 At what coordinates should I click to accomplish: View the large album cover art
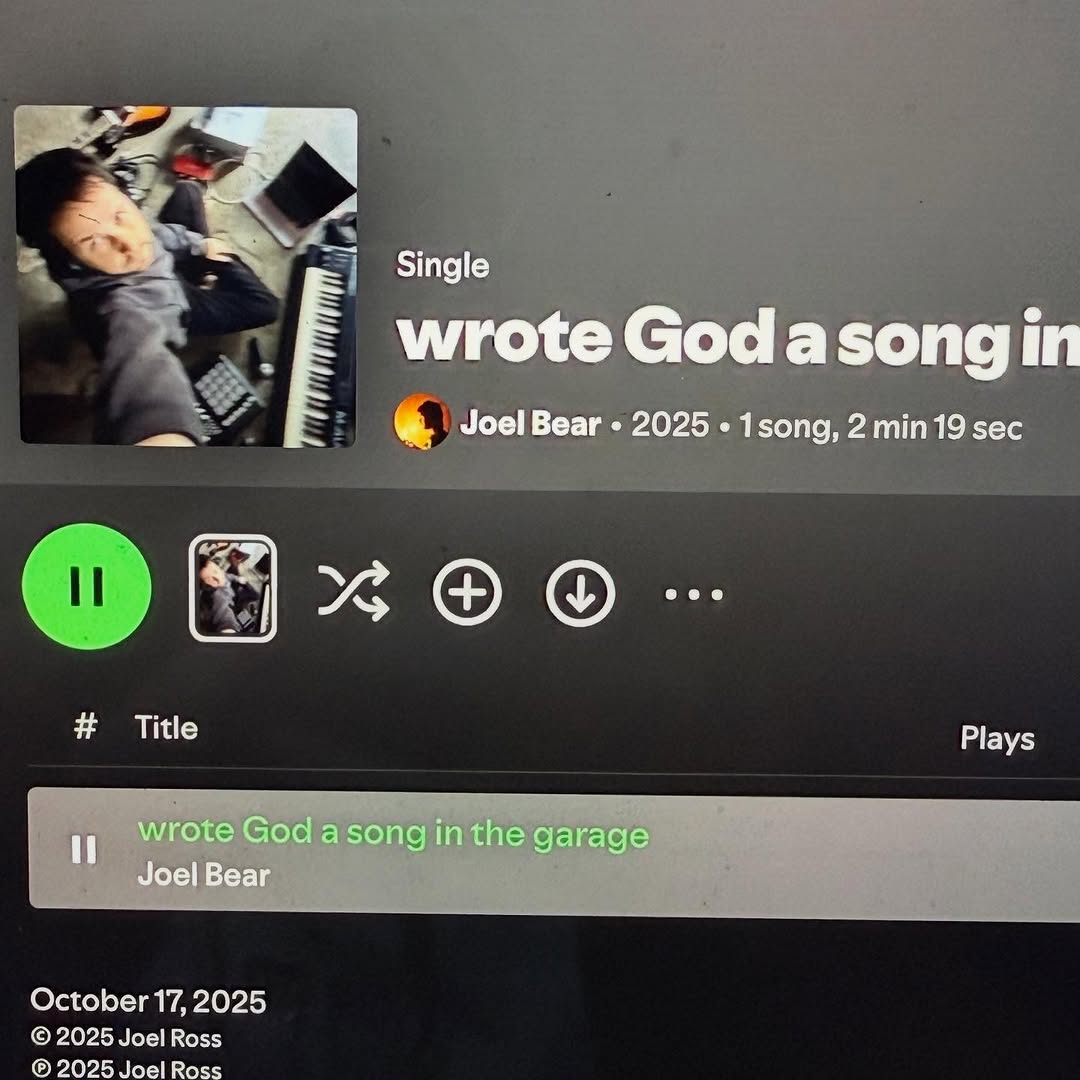[x=187, y=276]
